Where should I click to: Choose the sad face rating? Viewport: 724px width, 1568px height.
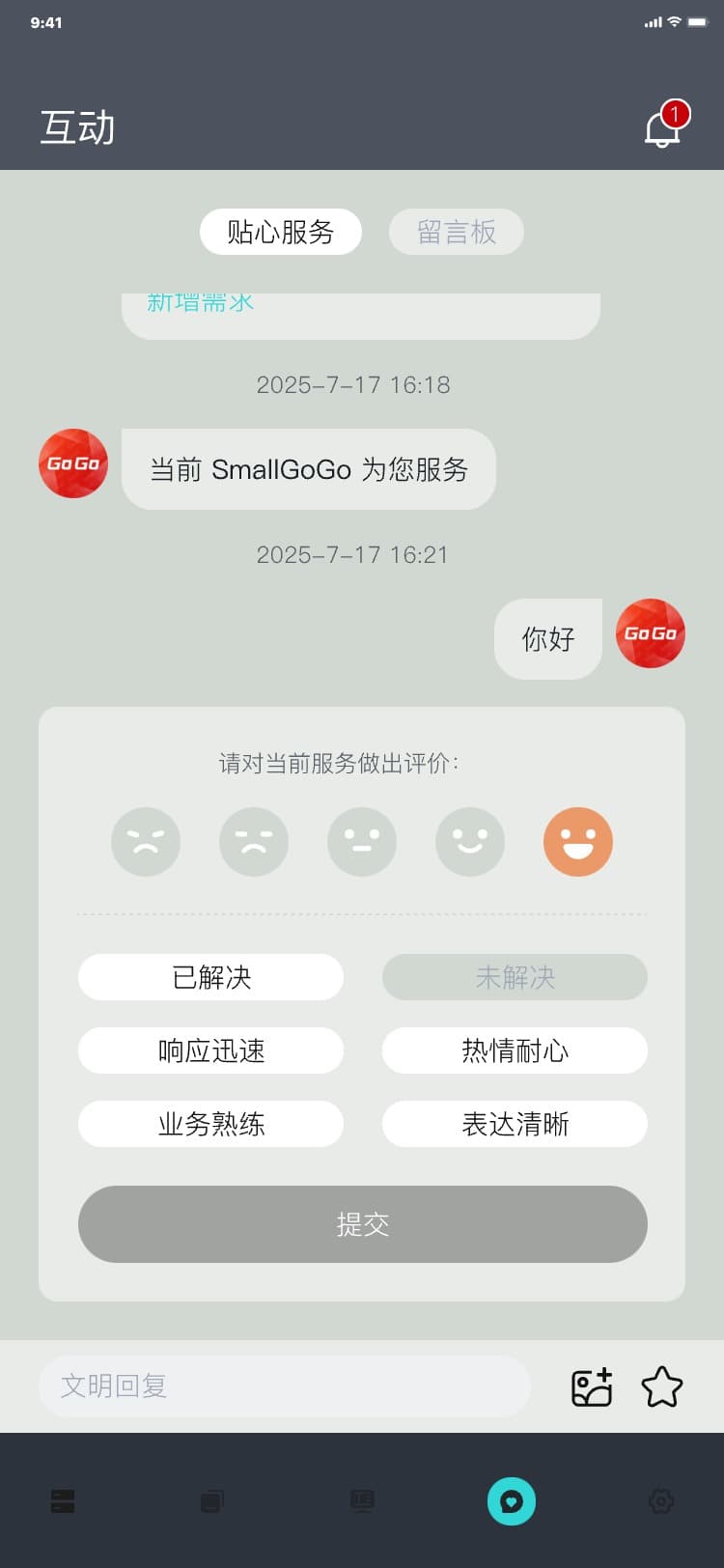254,842
